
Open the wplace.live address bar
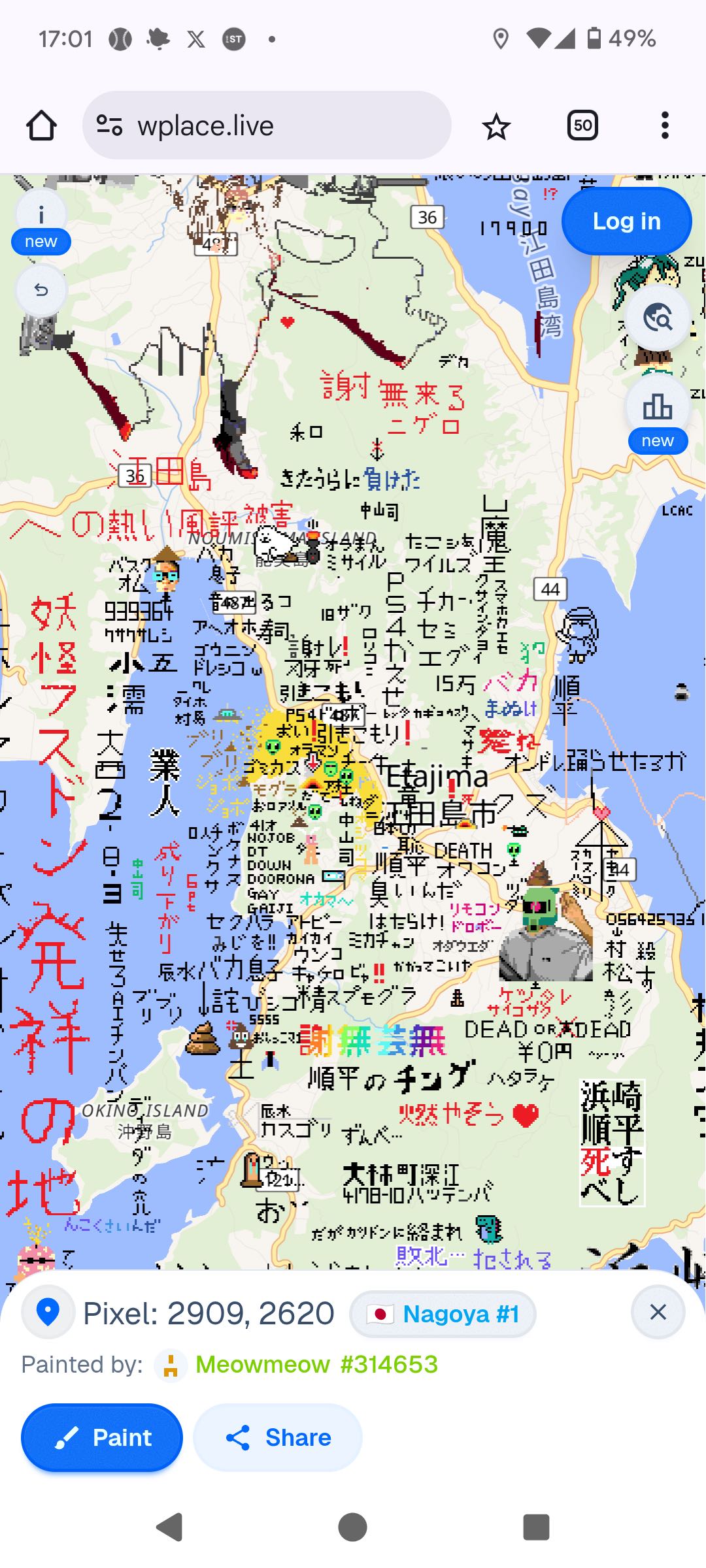coord(267,125)
